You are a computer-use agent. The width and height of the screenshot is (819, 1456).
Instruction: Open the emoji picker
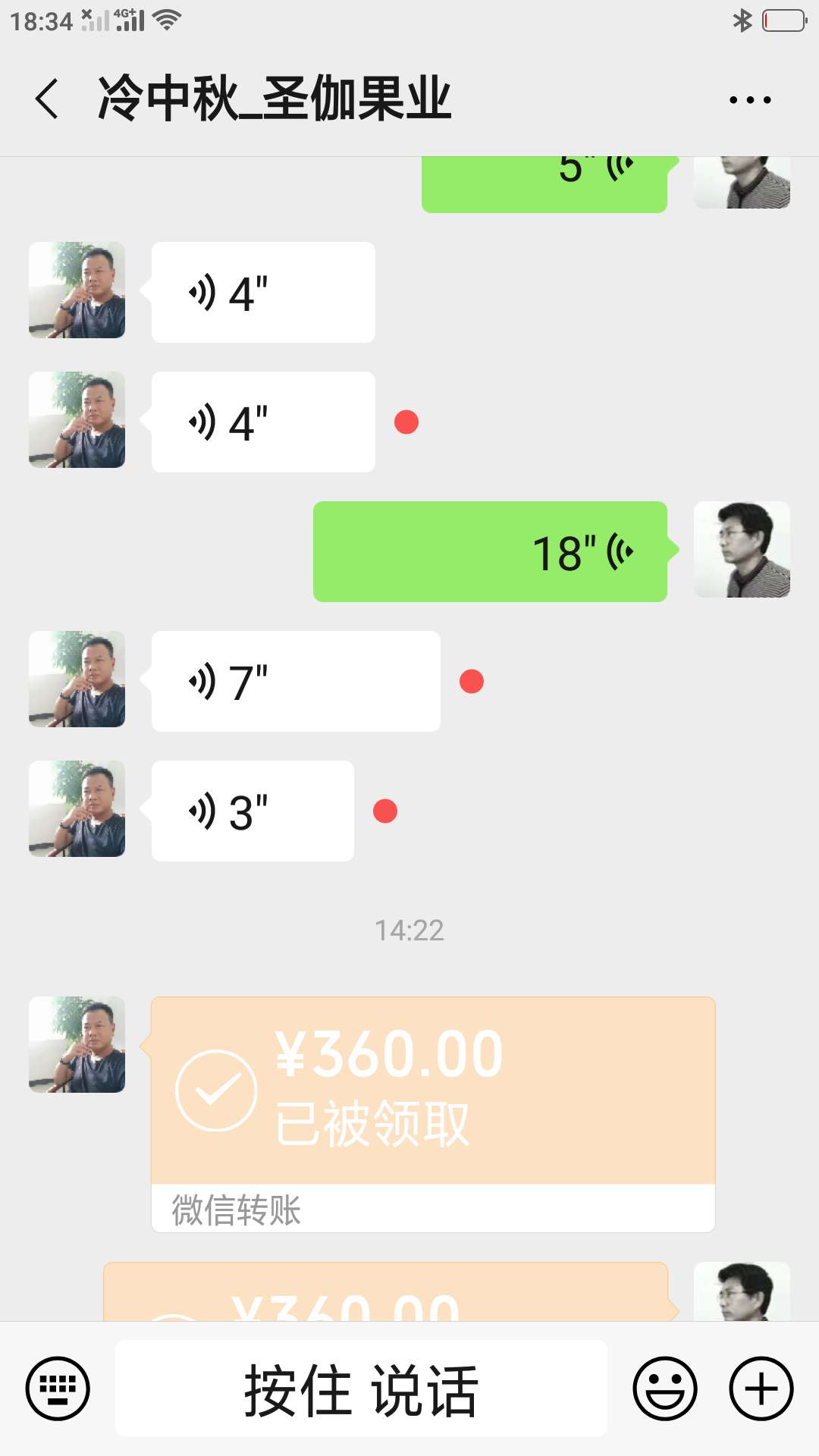665,1389
